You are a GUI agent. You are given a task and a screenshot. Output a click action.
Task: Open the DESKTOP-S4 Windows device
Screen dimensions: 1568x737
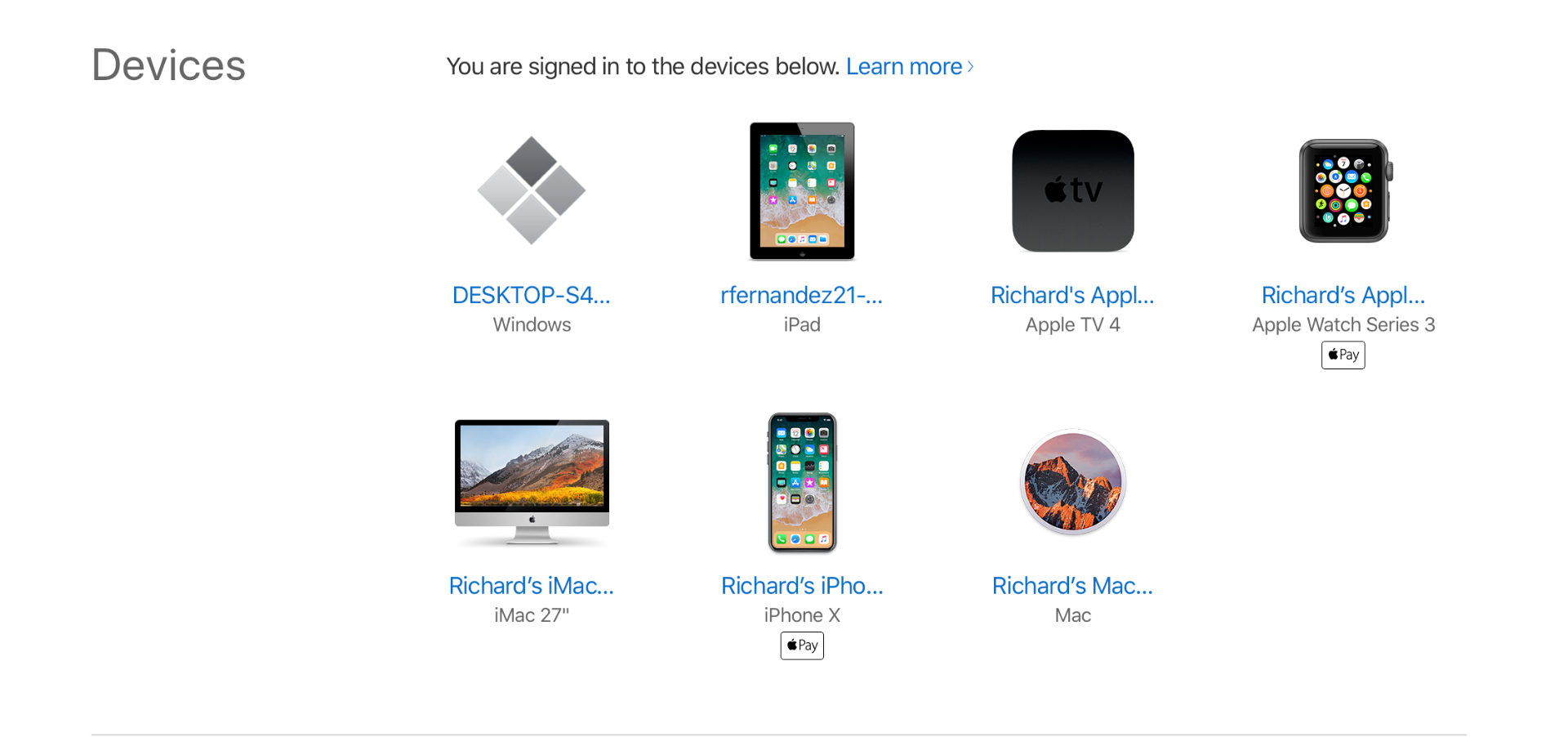531,295
